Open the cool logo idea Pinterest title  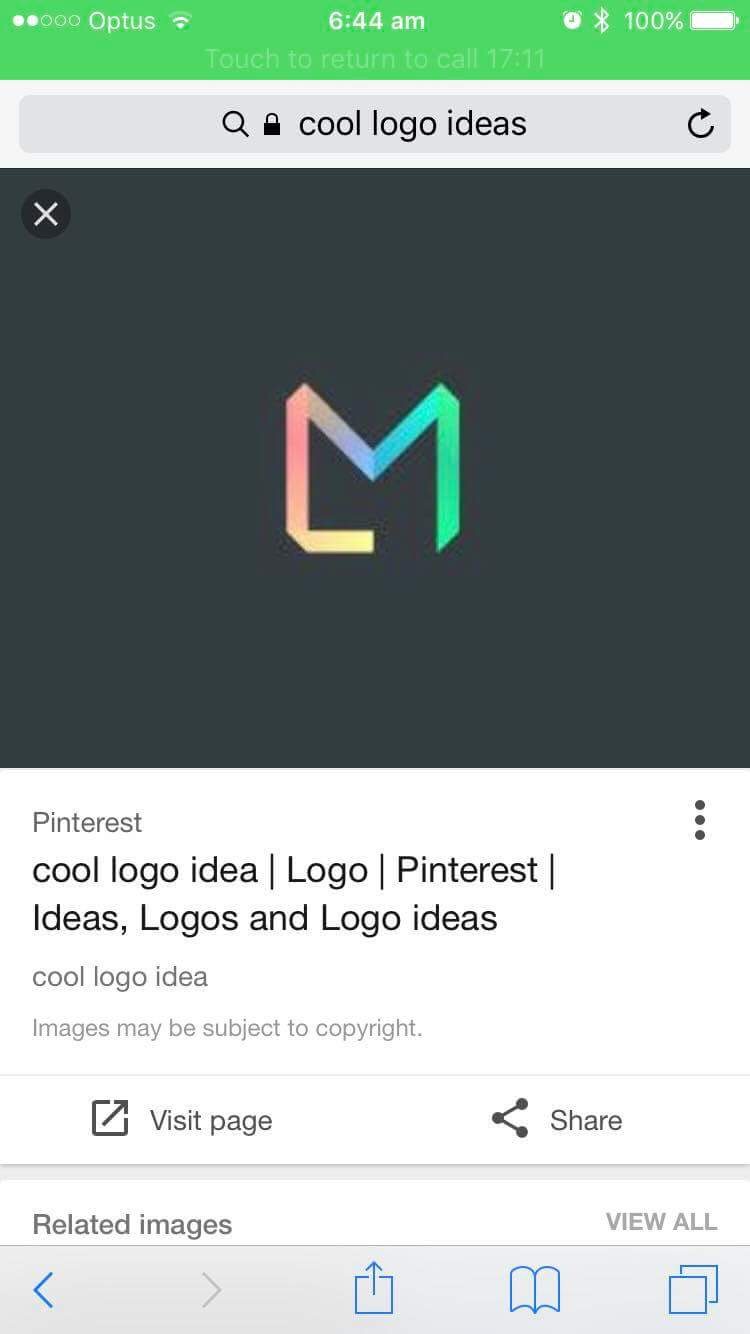[x=294, y=894]
